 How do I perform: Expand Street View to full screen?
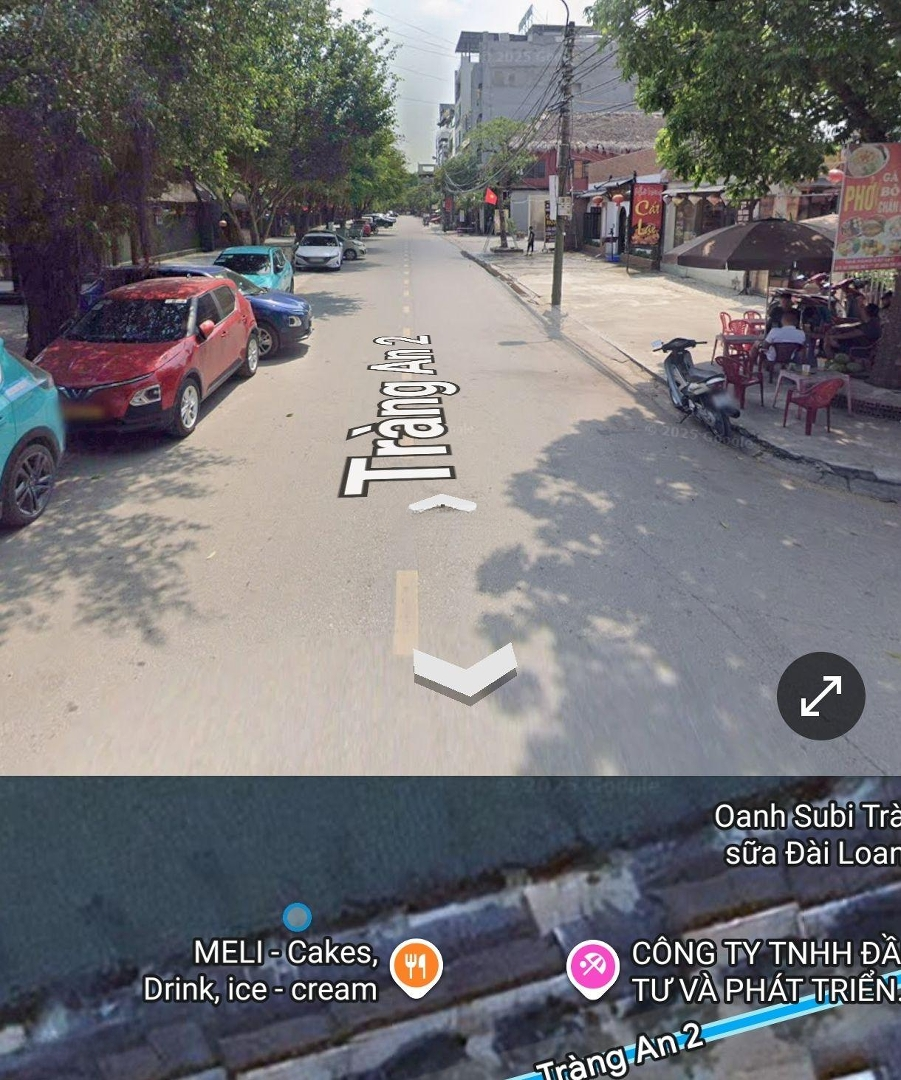click(x=821, y=696)
